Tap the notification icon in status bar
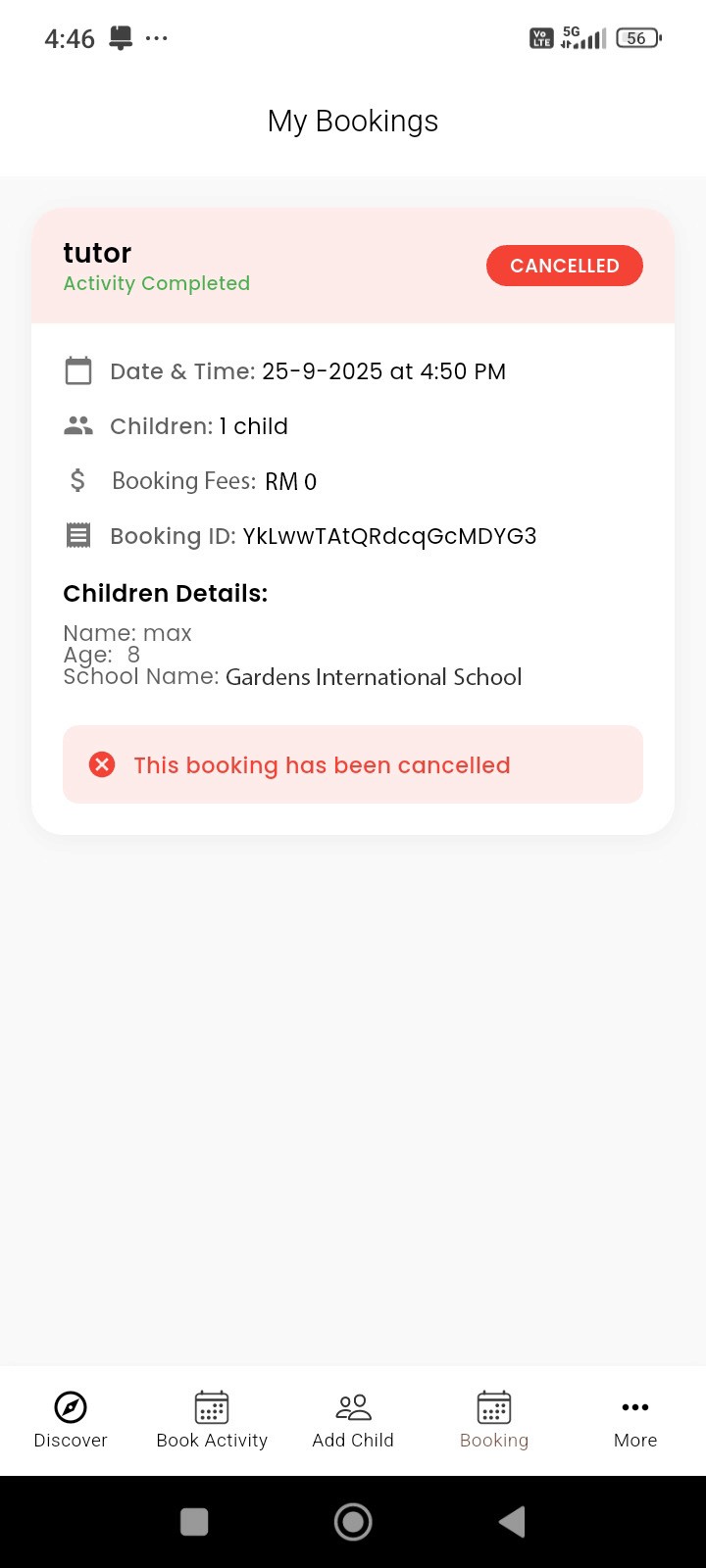 coord(120,38)
